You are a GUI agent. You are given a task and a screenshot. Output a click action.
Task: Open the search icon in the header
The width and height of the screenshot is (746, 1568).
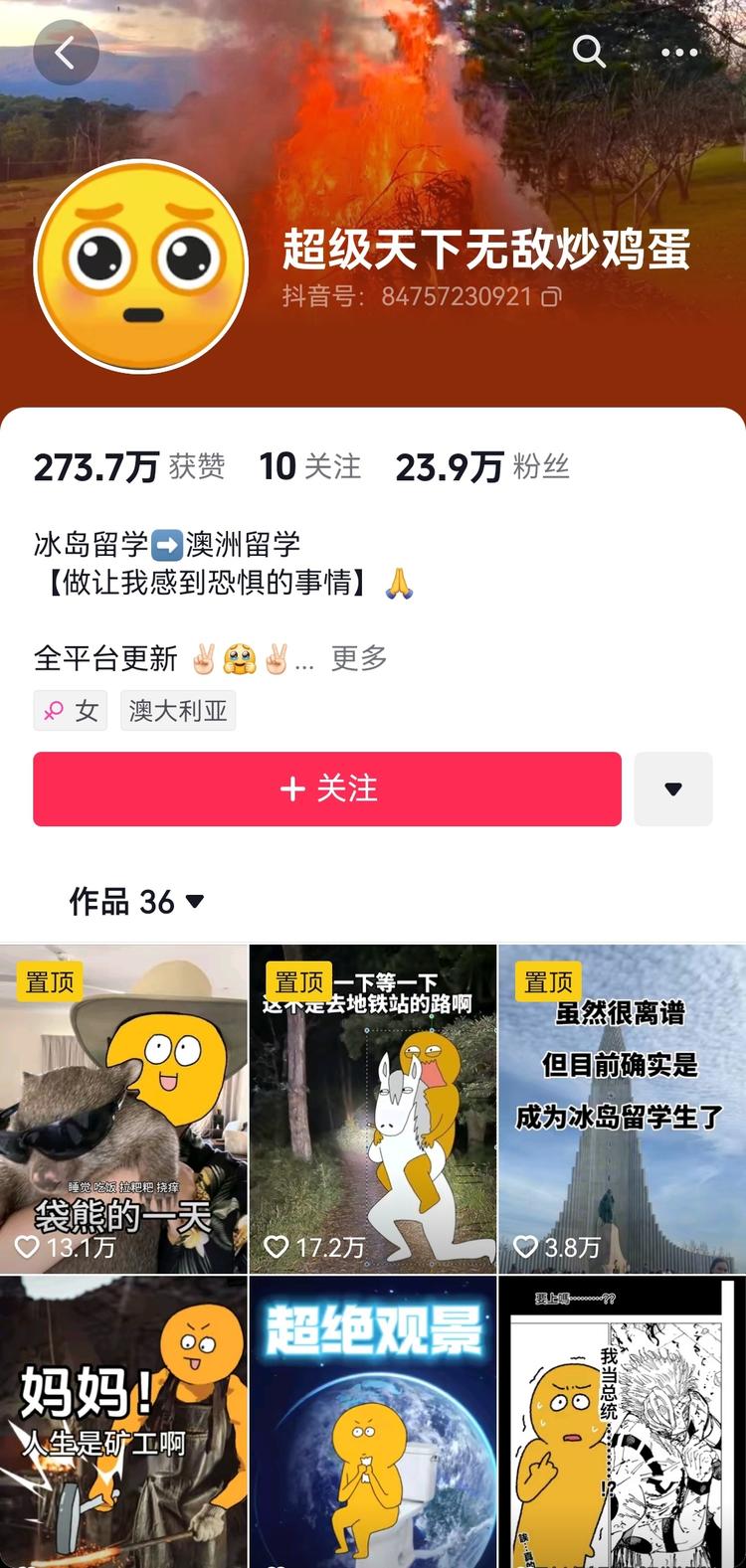[x=589, y=52]
